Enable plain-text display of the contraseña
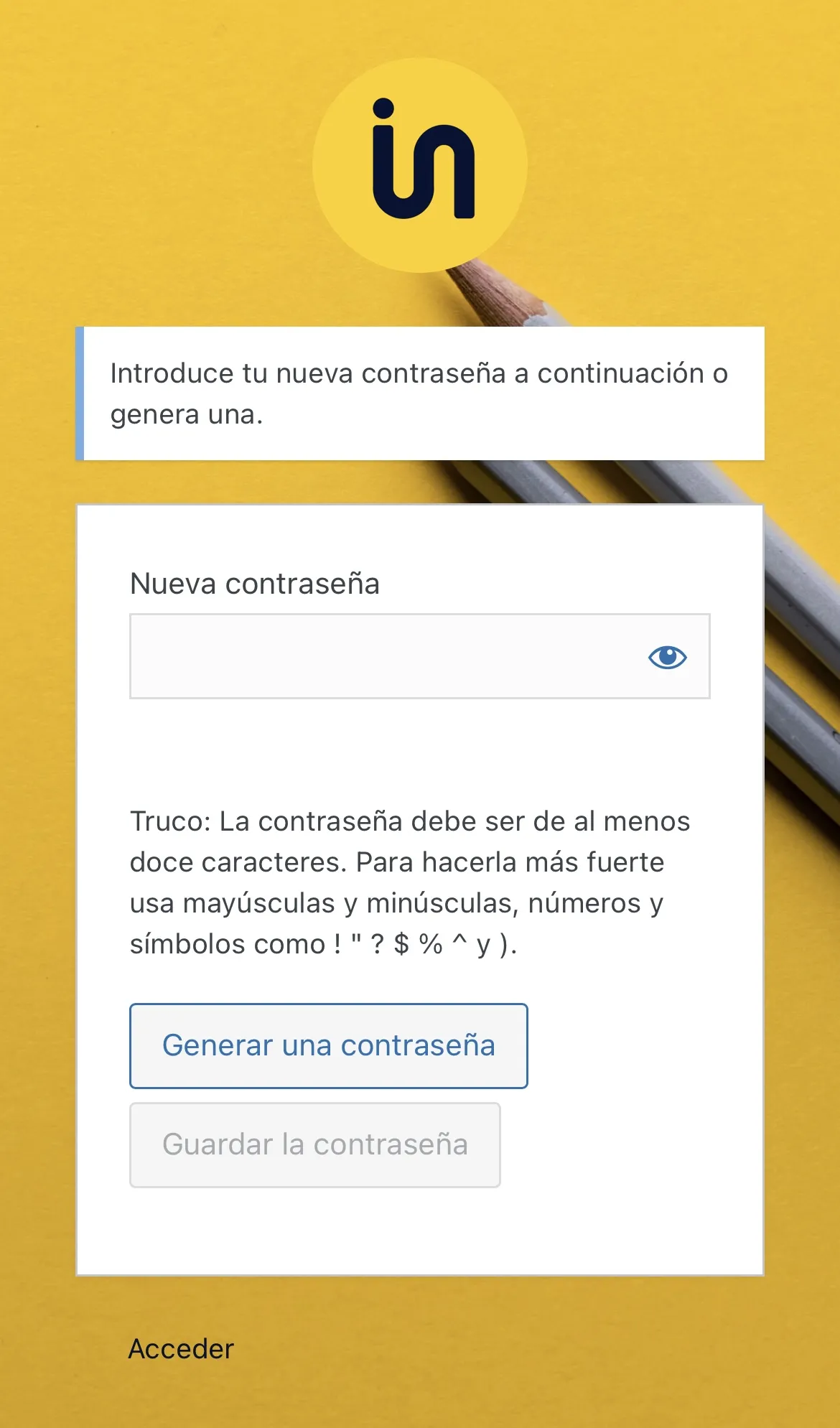The height and width of the screenshot is (1428, 840). coord(668,655)
